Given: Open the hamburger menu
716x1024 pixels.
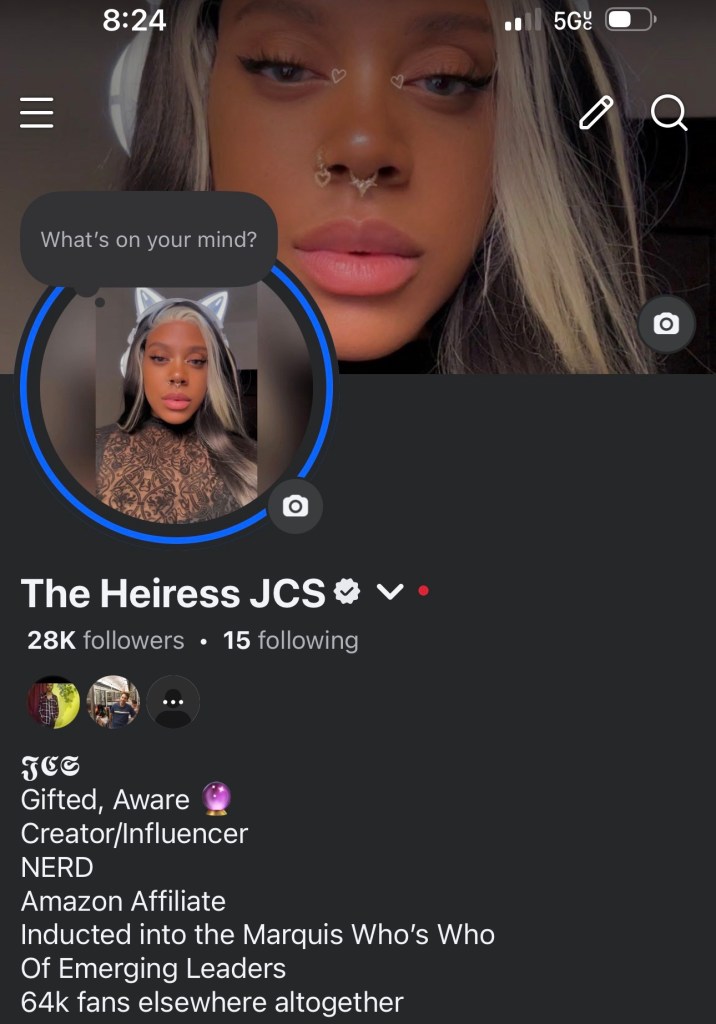Looking at the screenshot, I should pyautogui.click(x=36, y=112).
